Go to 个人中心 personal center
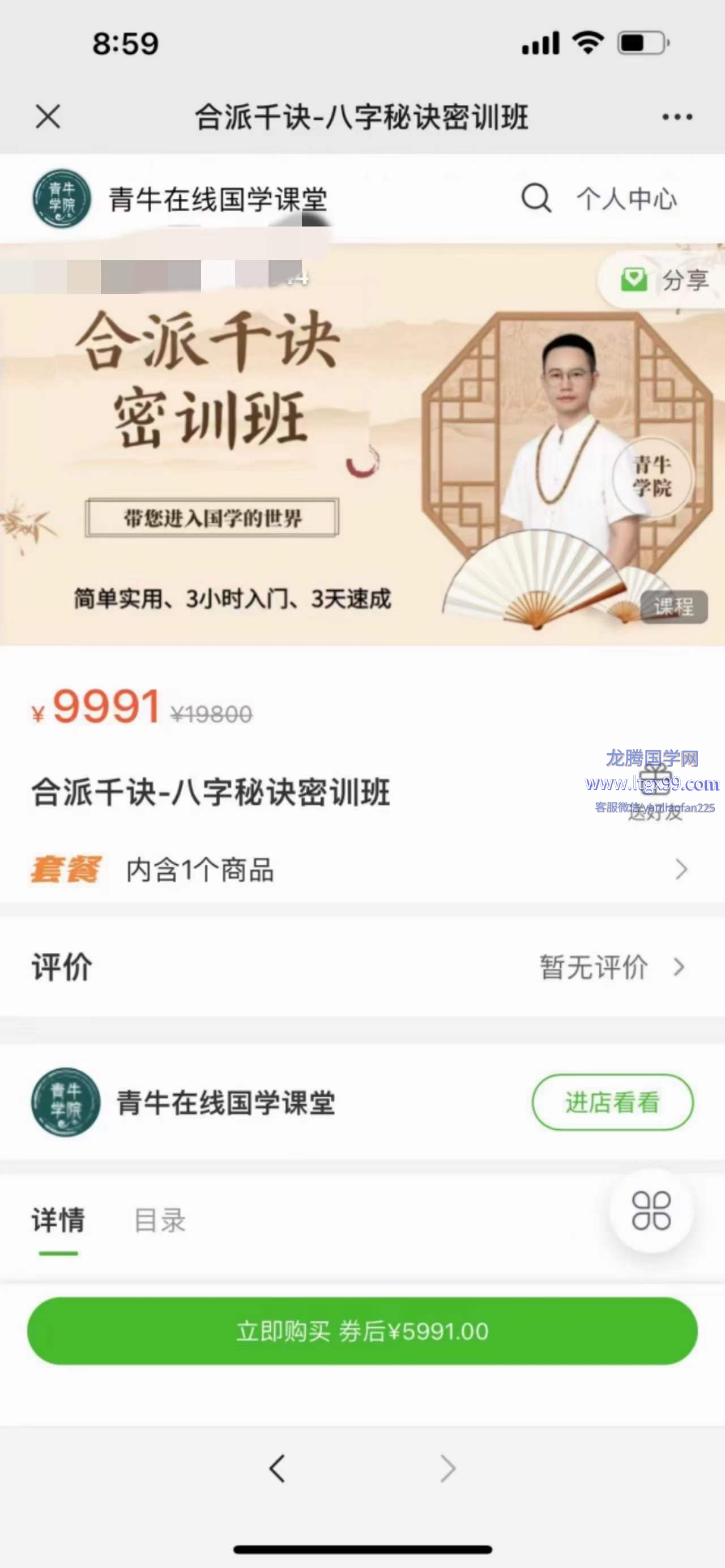Viewport: 725px width, 1568px height. [626, 199]
